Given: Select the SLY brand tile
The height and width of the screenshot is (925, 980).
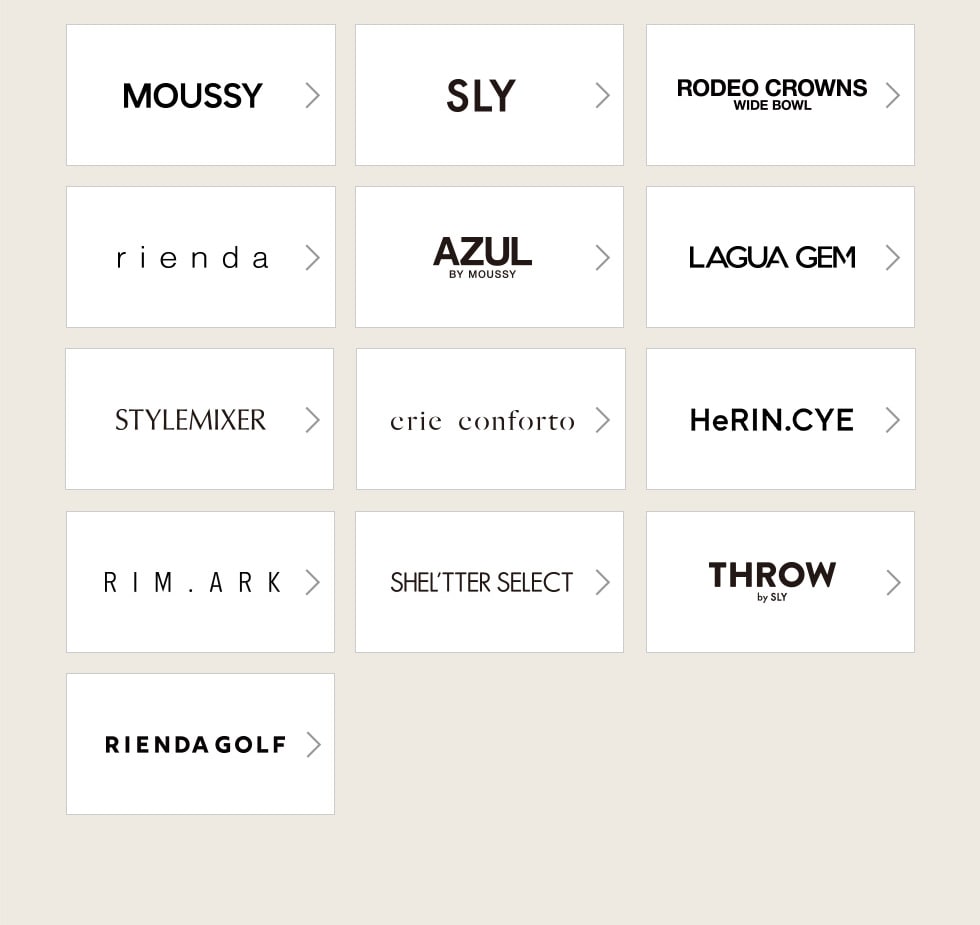Looking at the screenshot, I should tap(489, 95).
